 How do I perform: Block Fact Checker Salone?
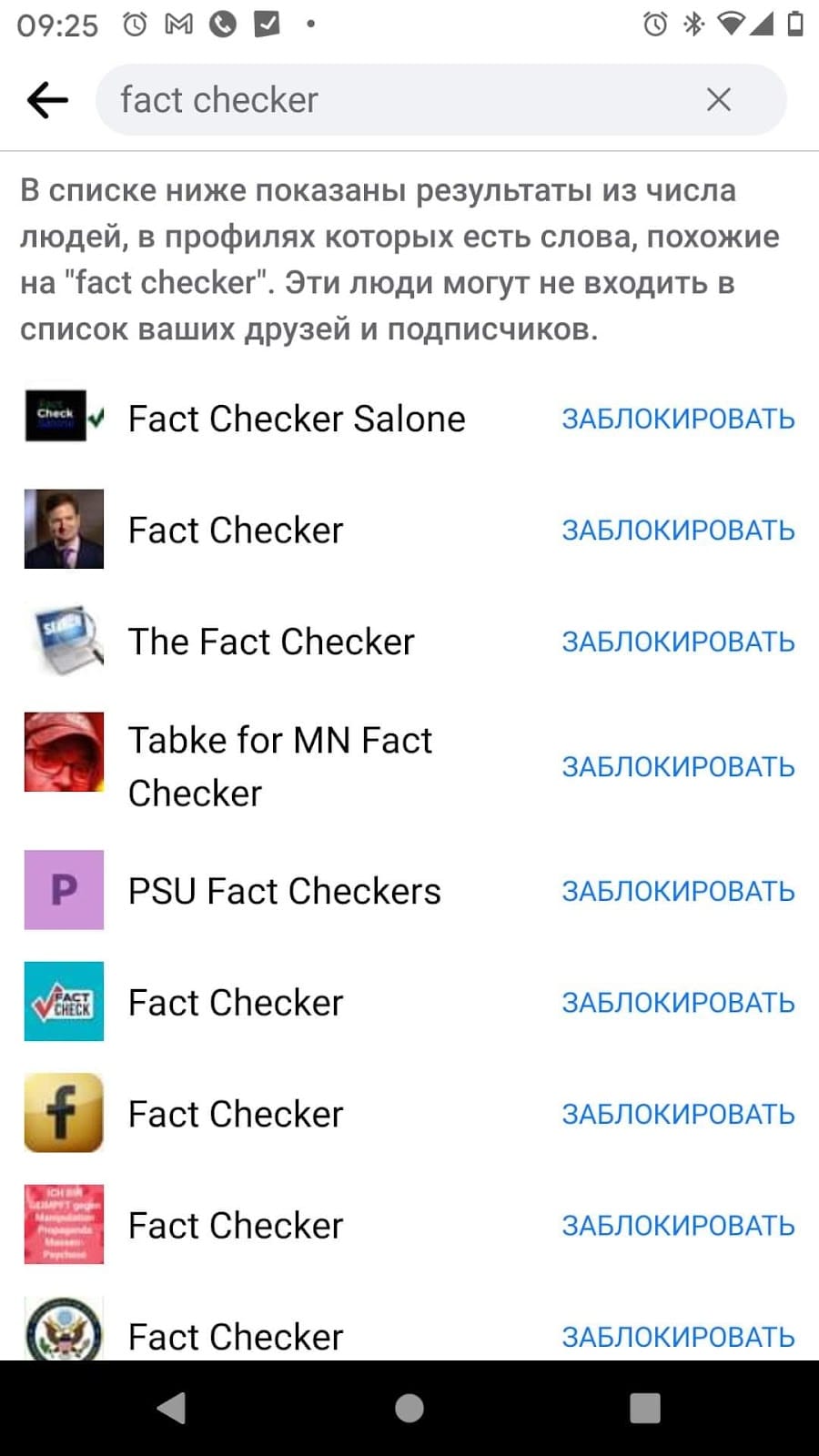(678, 419)
